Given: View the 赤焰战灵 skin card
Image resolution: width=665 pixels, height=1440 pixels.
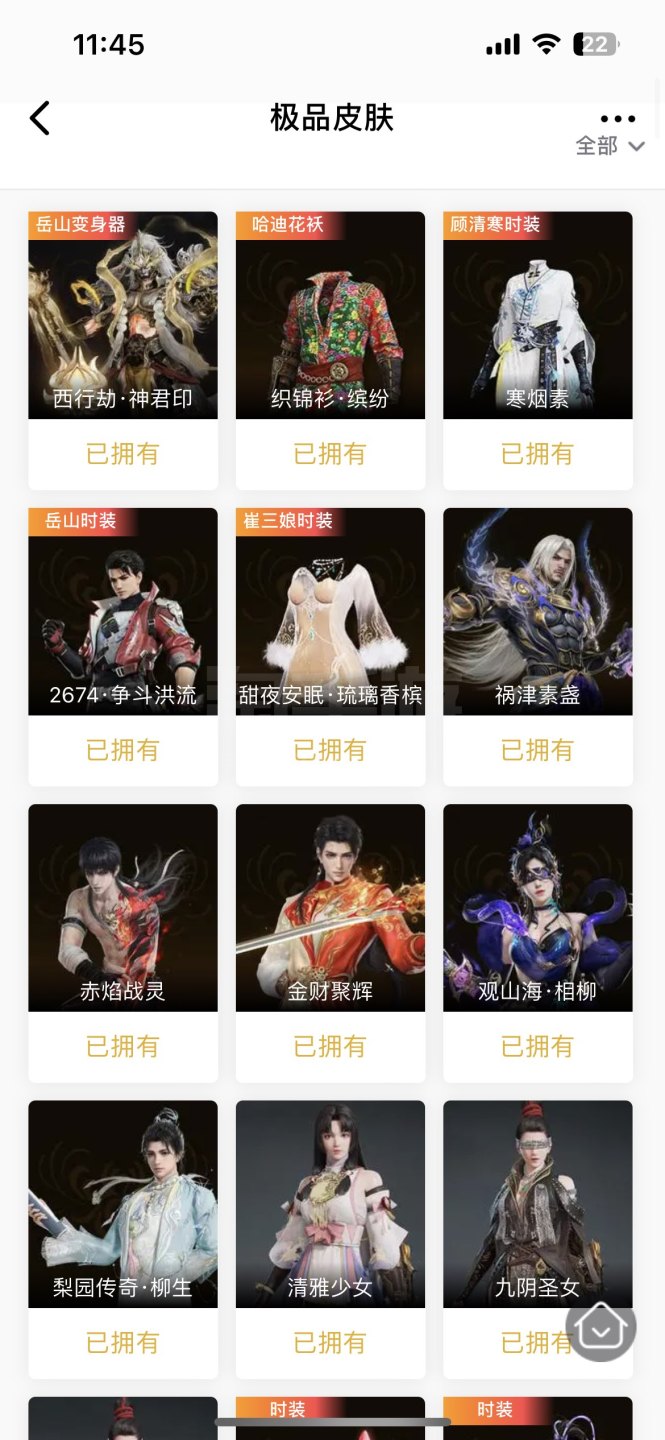Looking at the screenshot, I should 123,907.
